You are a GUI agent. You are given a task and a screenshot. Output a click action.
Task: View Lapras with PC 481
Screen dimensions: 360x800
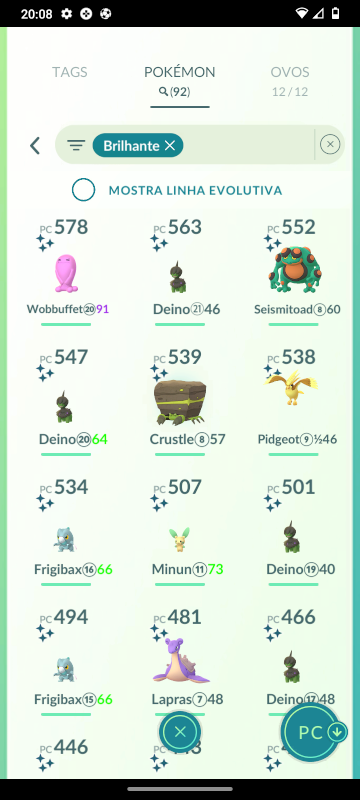coord(179,661)
